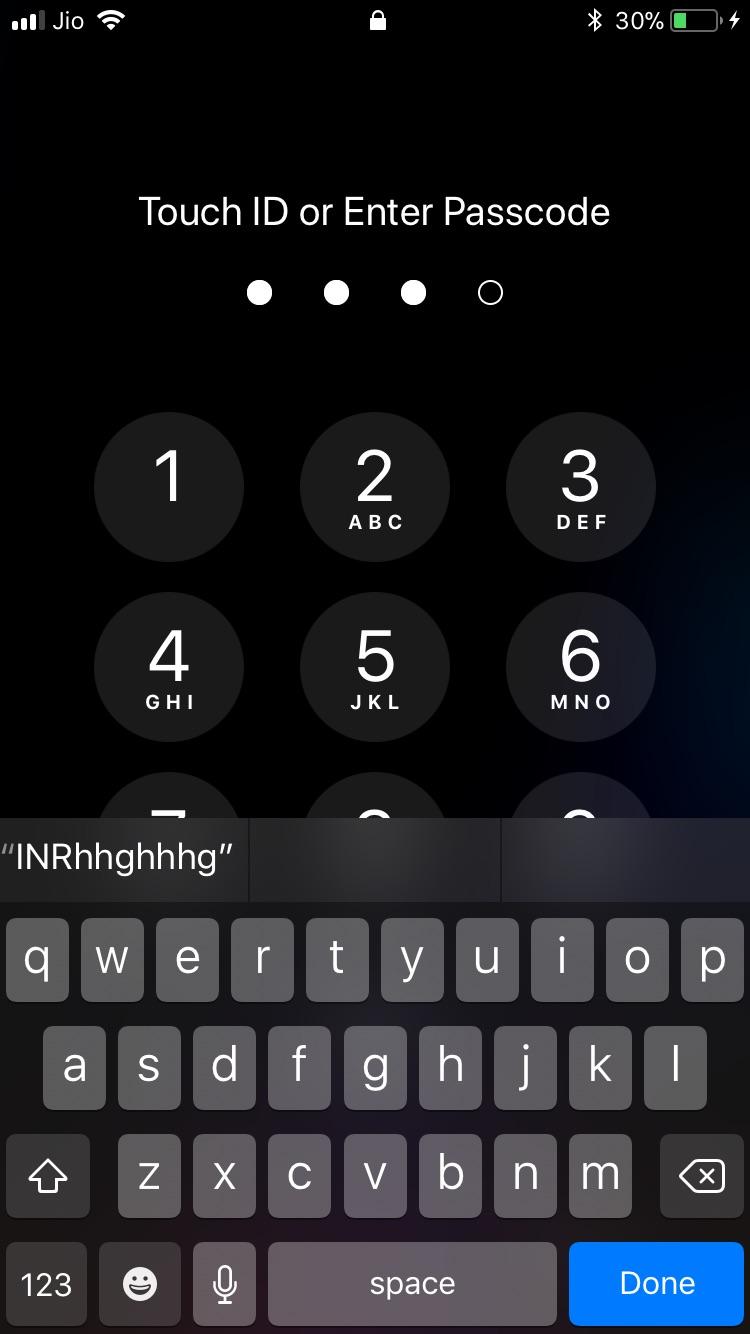Tap the backspace key on keyboard
Viewport: 750px width, 1334px height.
[701, 1176]
